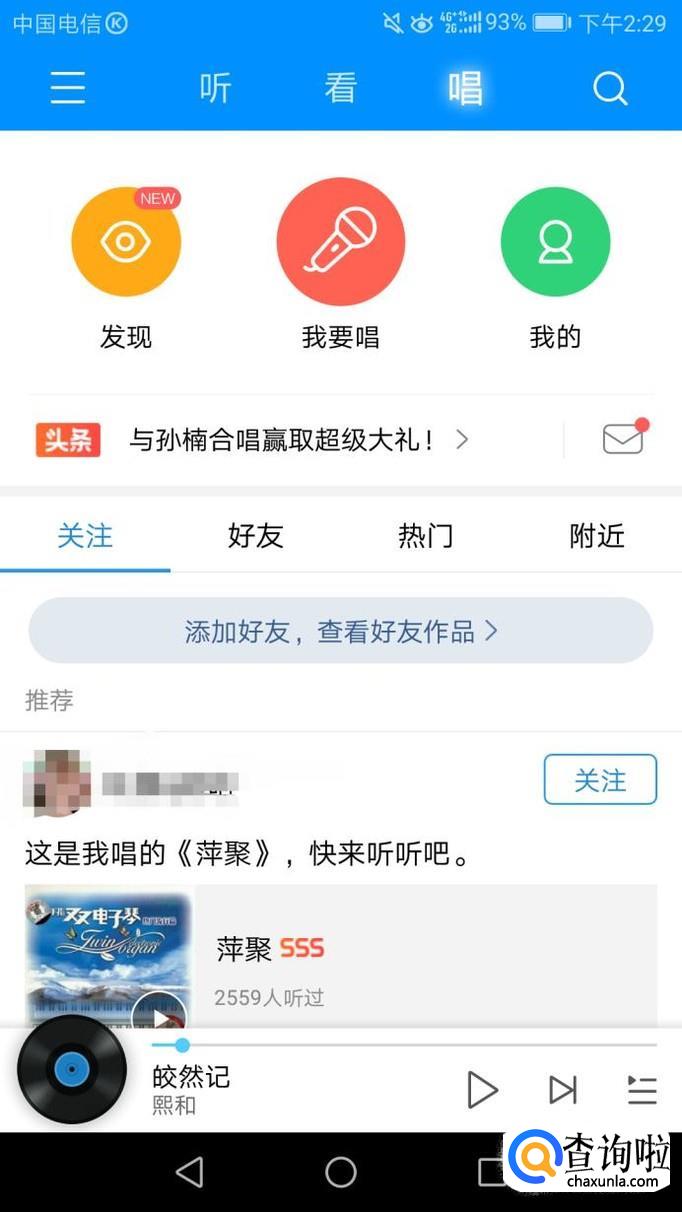Open the hamburger drawer menu

tap(68, 89)
